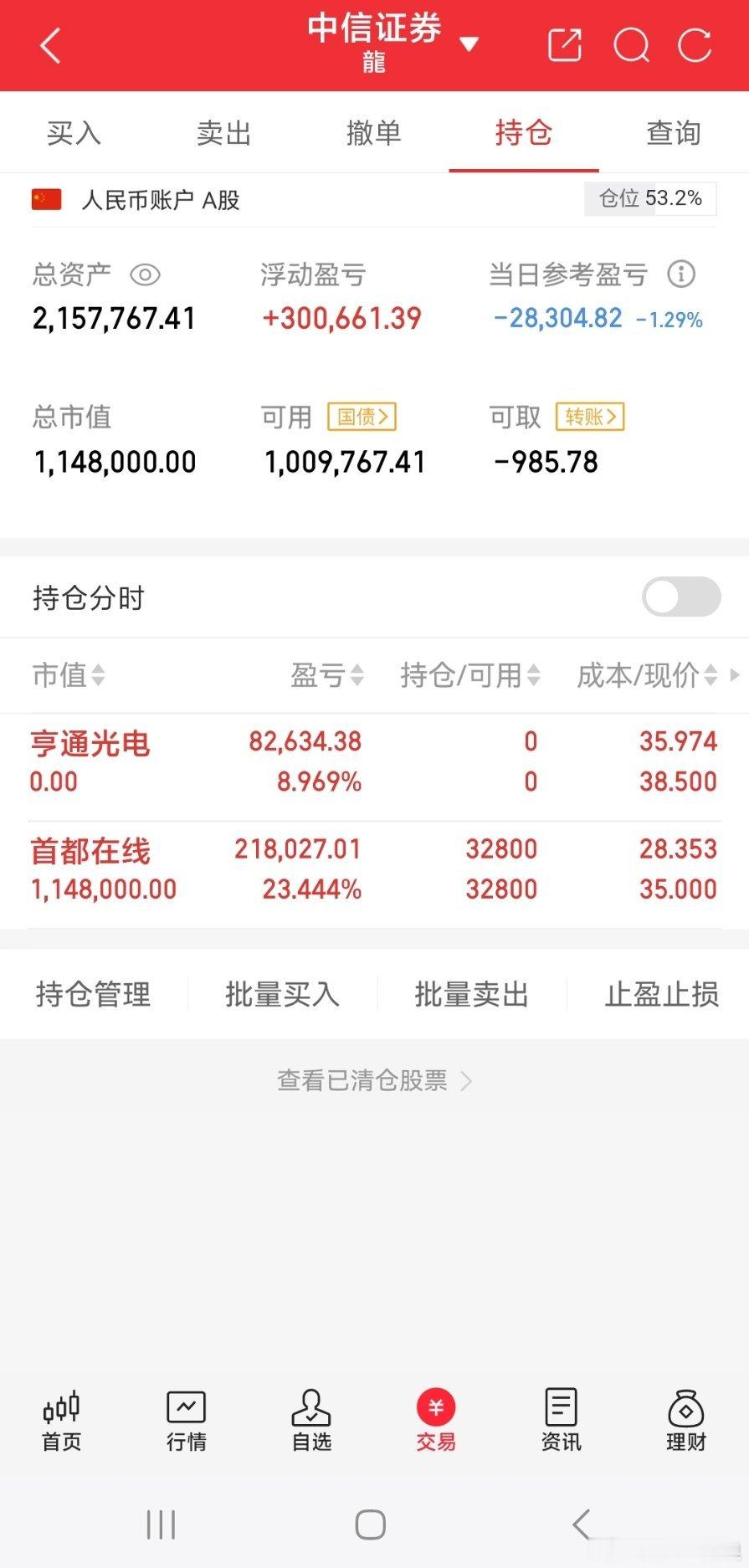Image resolution: width=749 pixels, height=1568 pixels.
Task: Toggle the 持仓分时 switch on
Action: pyautogui.click(x=680, y=597)
